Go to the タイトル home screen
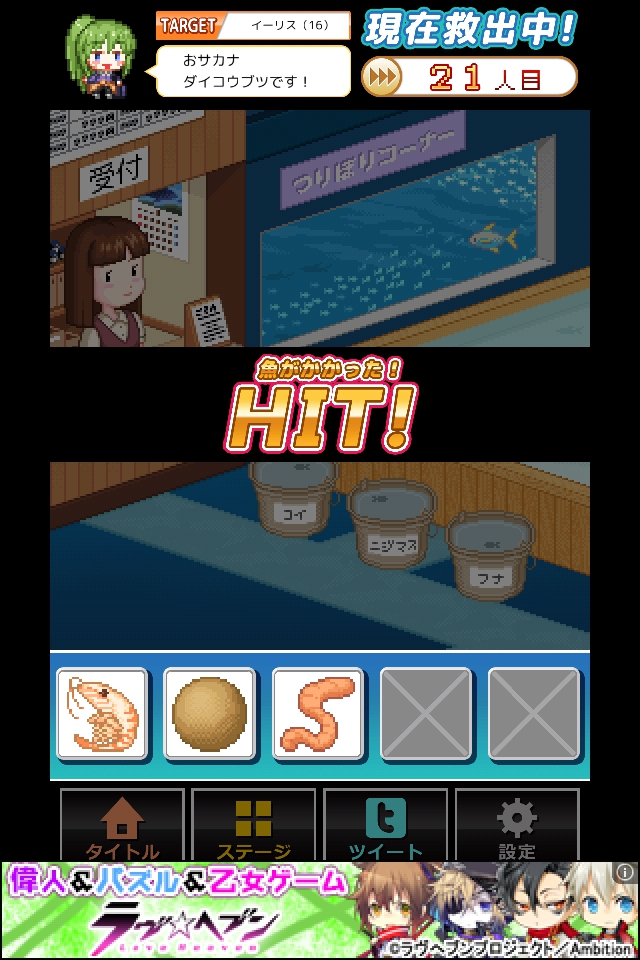 click(x=122, y=826)
